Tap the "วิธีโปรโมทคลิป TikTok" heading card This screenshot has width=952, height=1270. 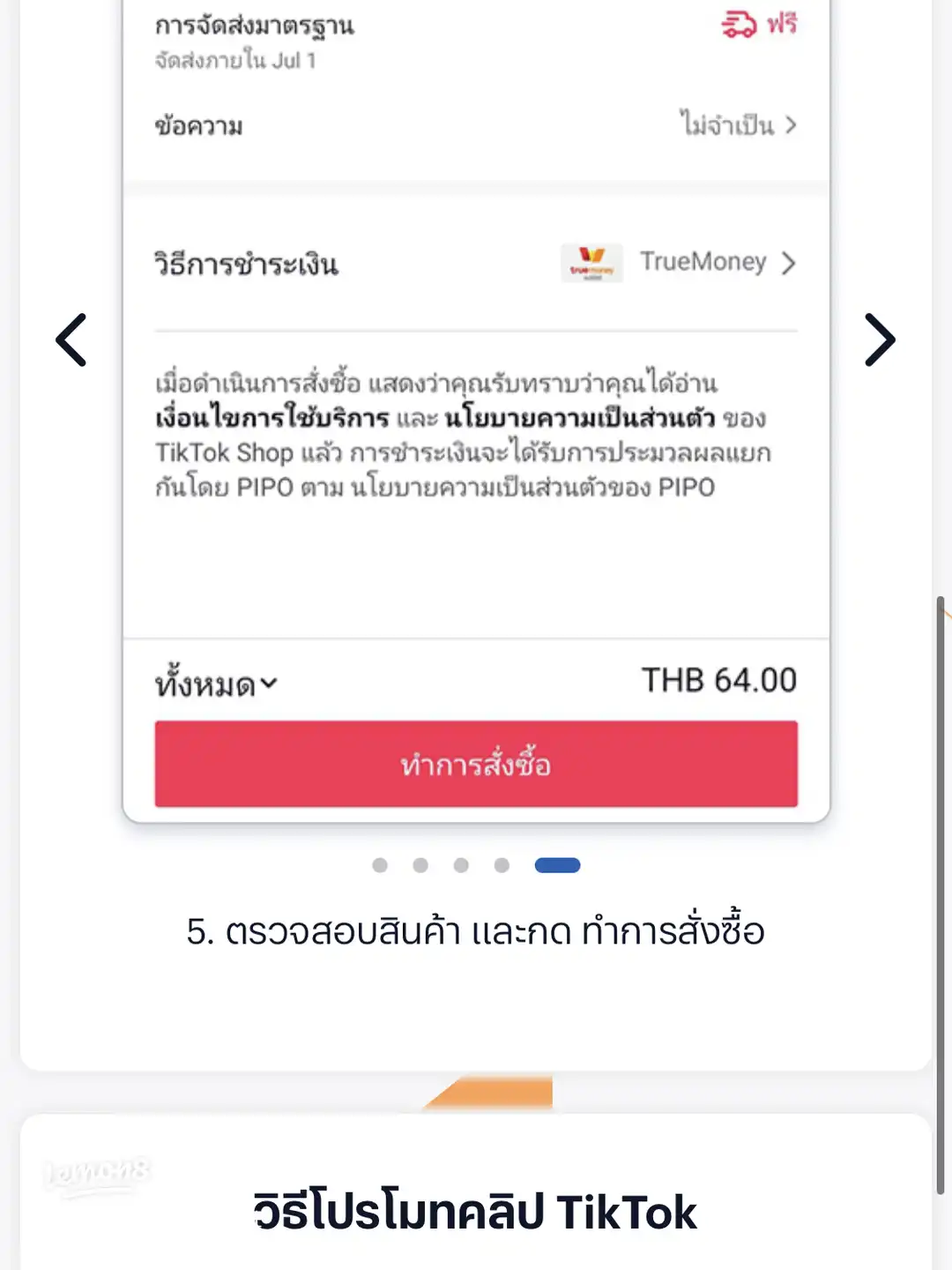(x=476, y=1212)
